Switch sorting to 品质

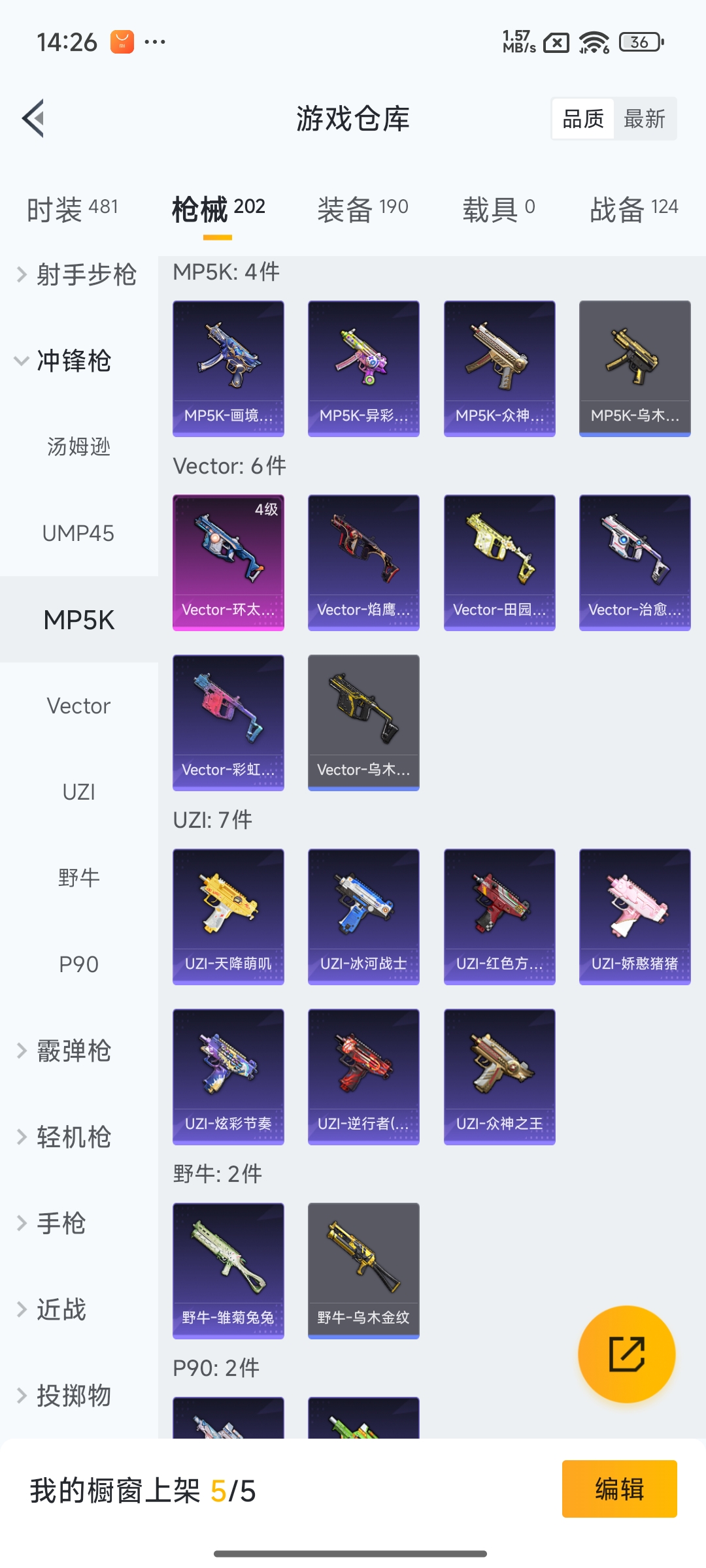(x=582, y=118)
